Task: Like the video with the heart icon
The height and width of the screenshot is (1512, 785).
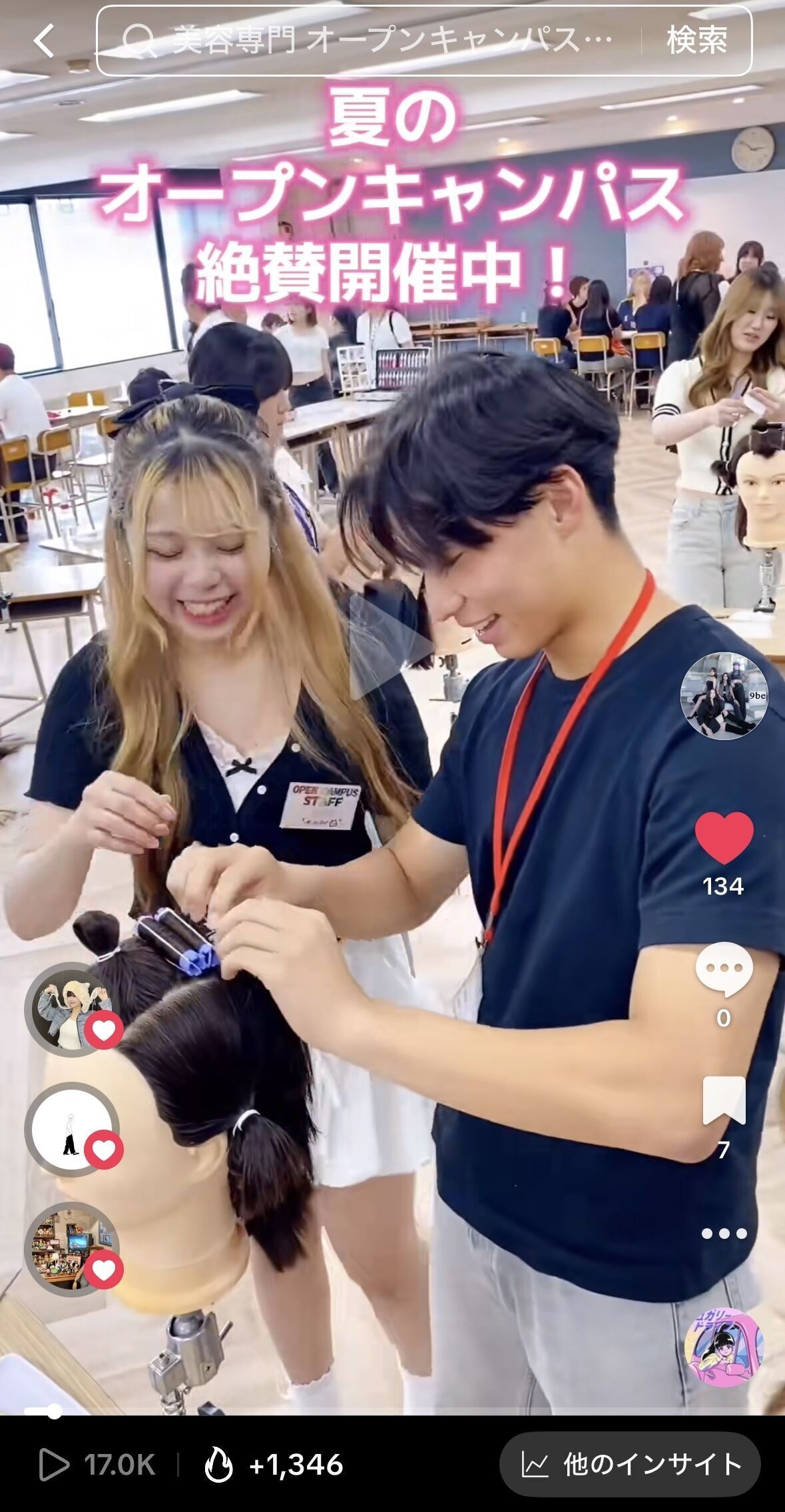Action: (x=724, y=838)
